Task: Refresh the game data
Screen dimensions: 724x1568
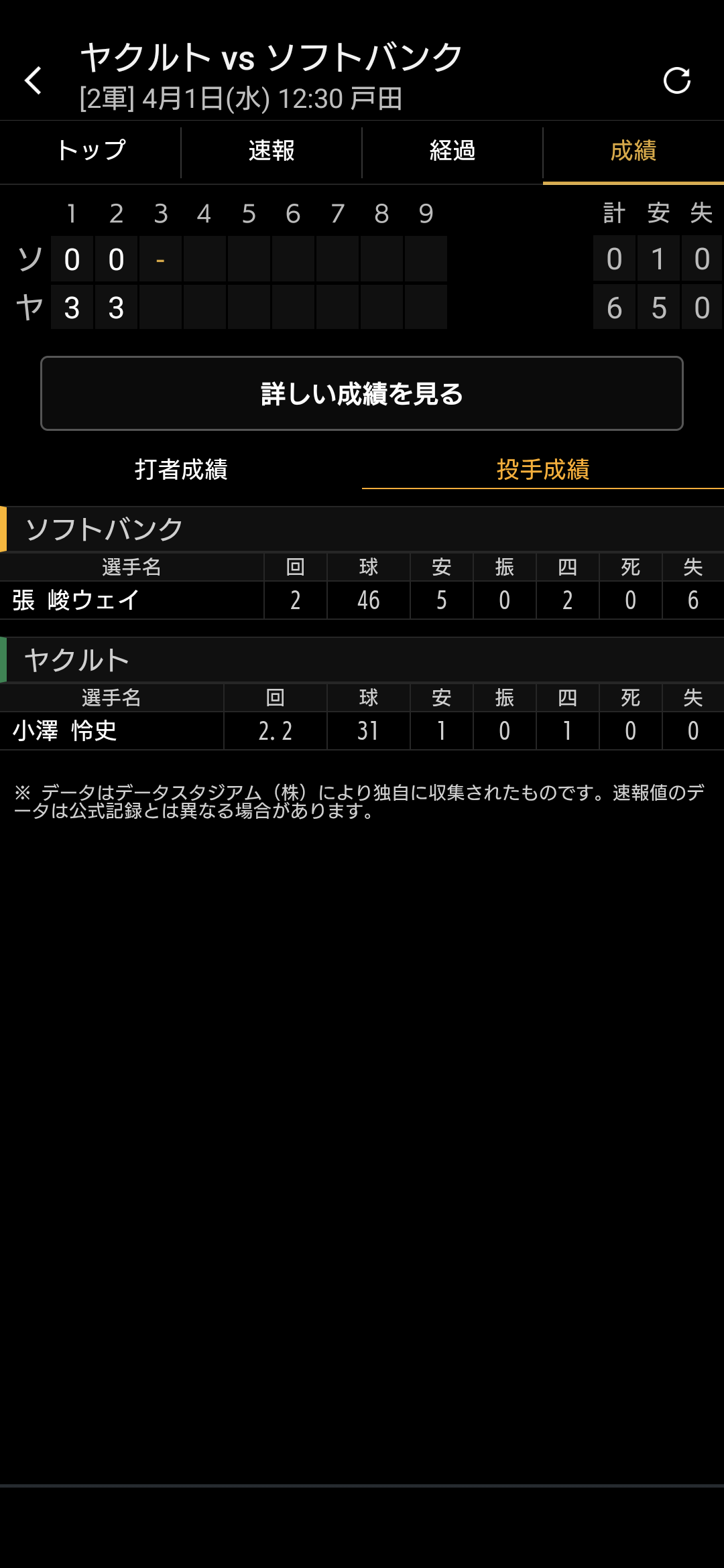Action: [676, 80]
